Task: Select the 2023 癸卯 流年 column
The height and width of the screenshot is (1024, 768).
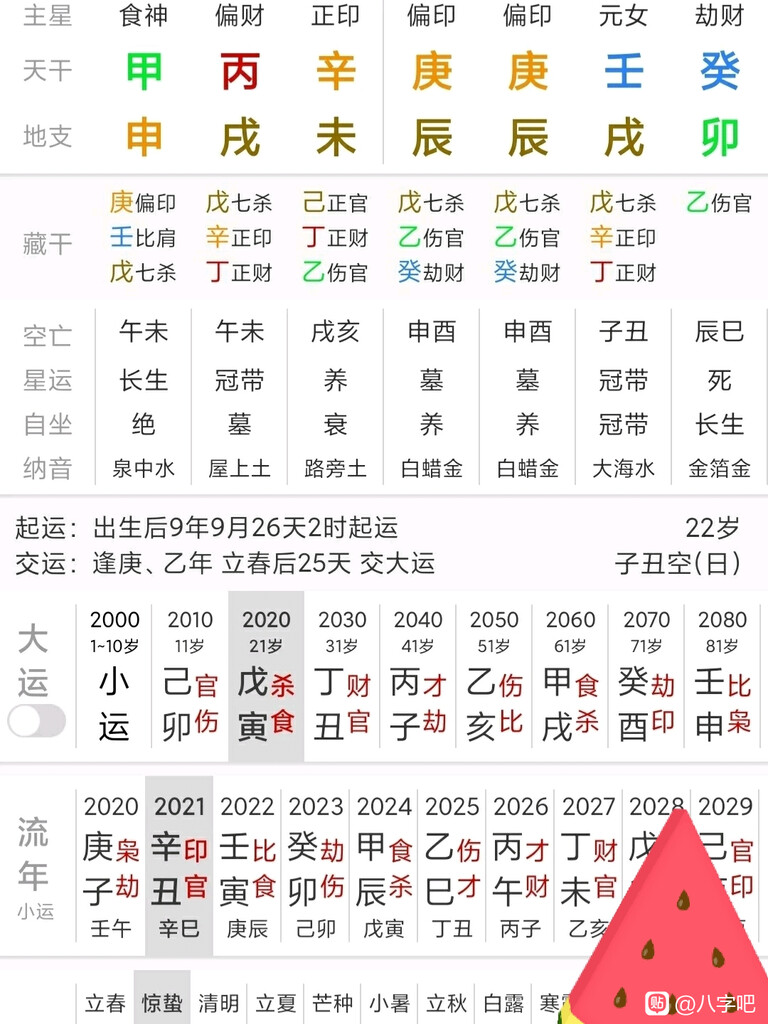Action: 316,865
